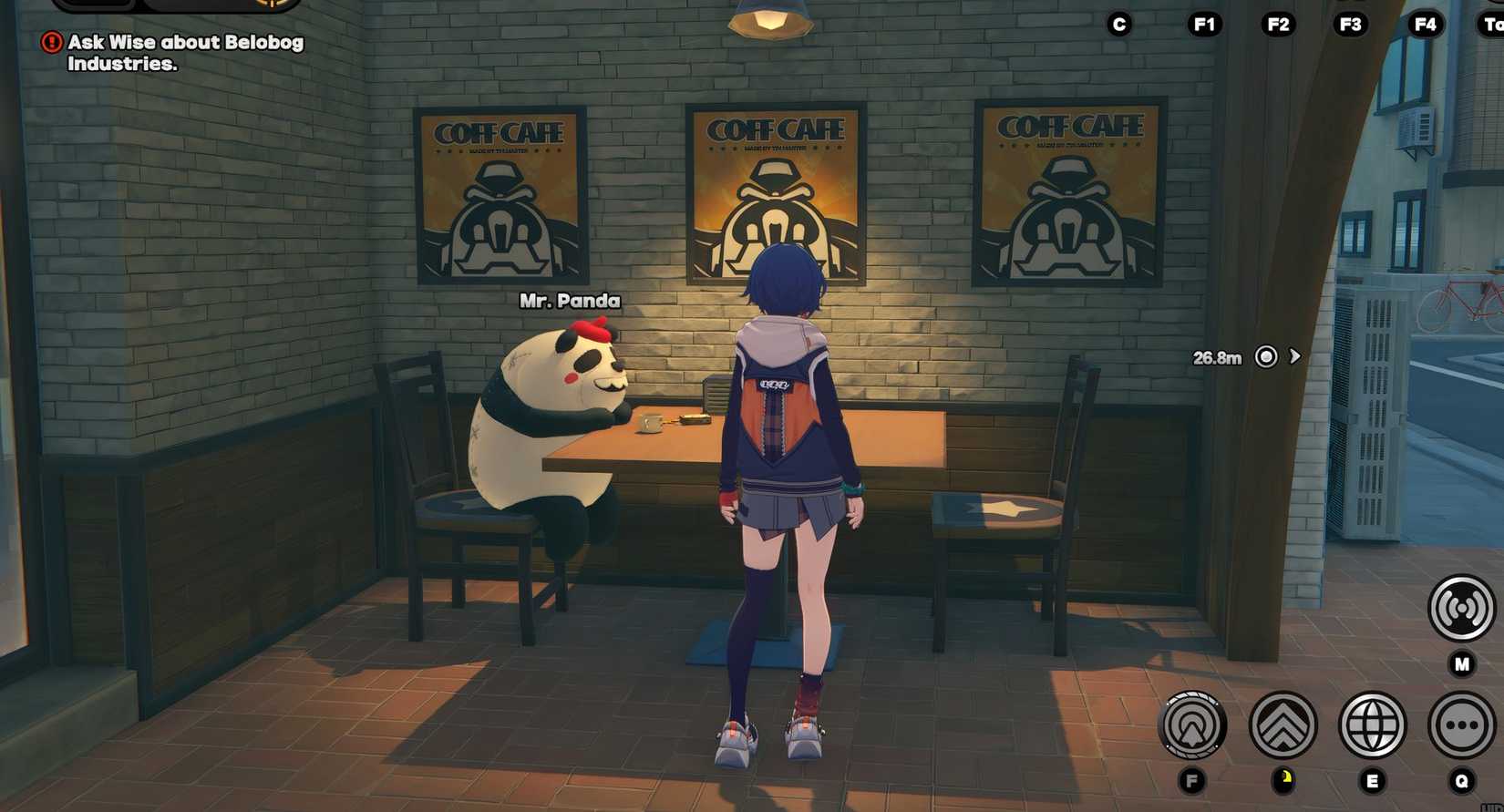This screenshot has width=1504, height=812.
Task: Tap the signal broadcast icon above the M key
Action: coord(1461,608)
